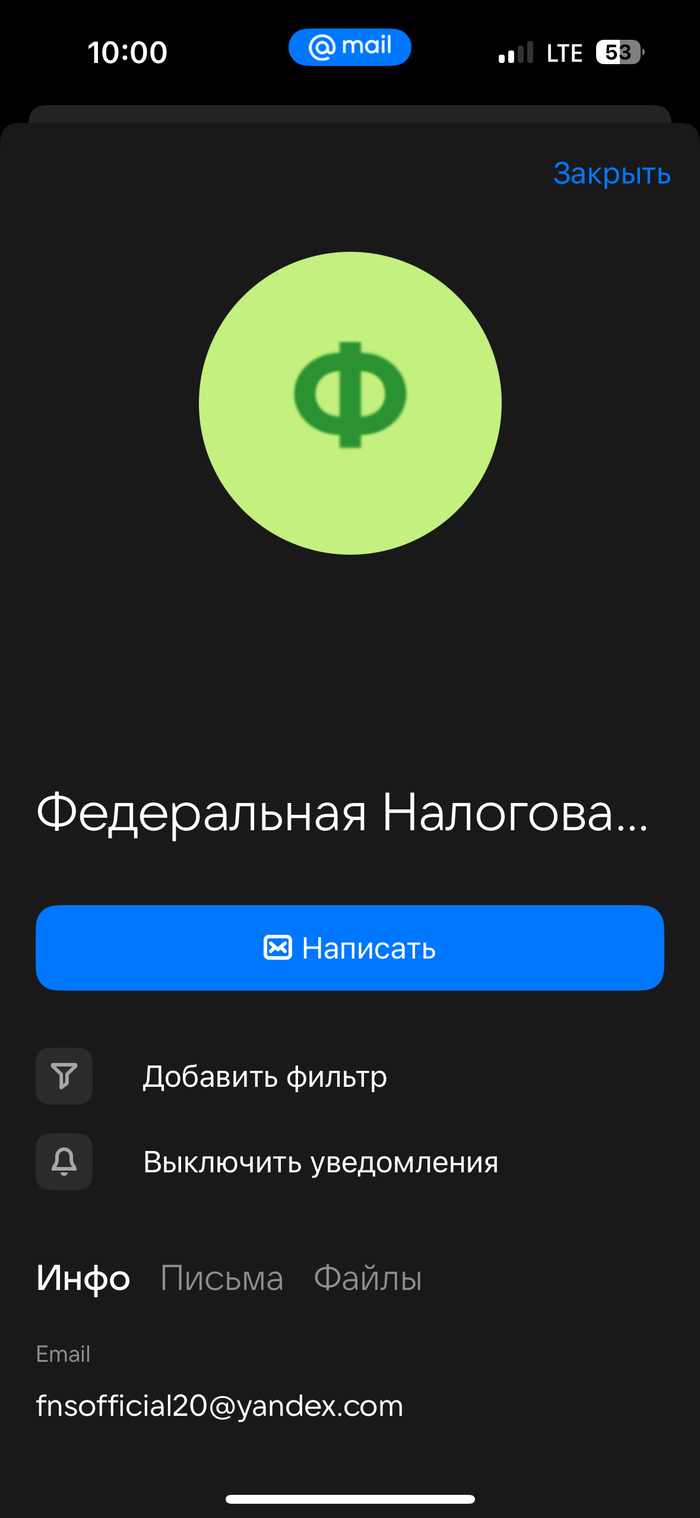Screen dimensions: 700x1518
Task: Tap the Написать button to compose email
Action: click(x=350, y=948)
